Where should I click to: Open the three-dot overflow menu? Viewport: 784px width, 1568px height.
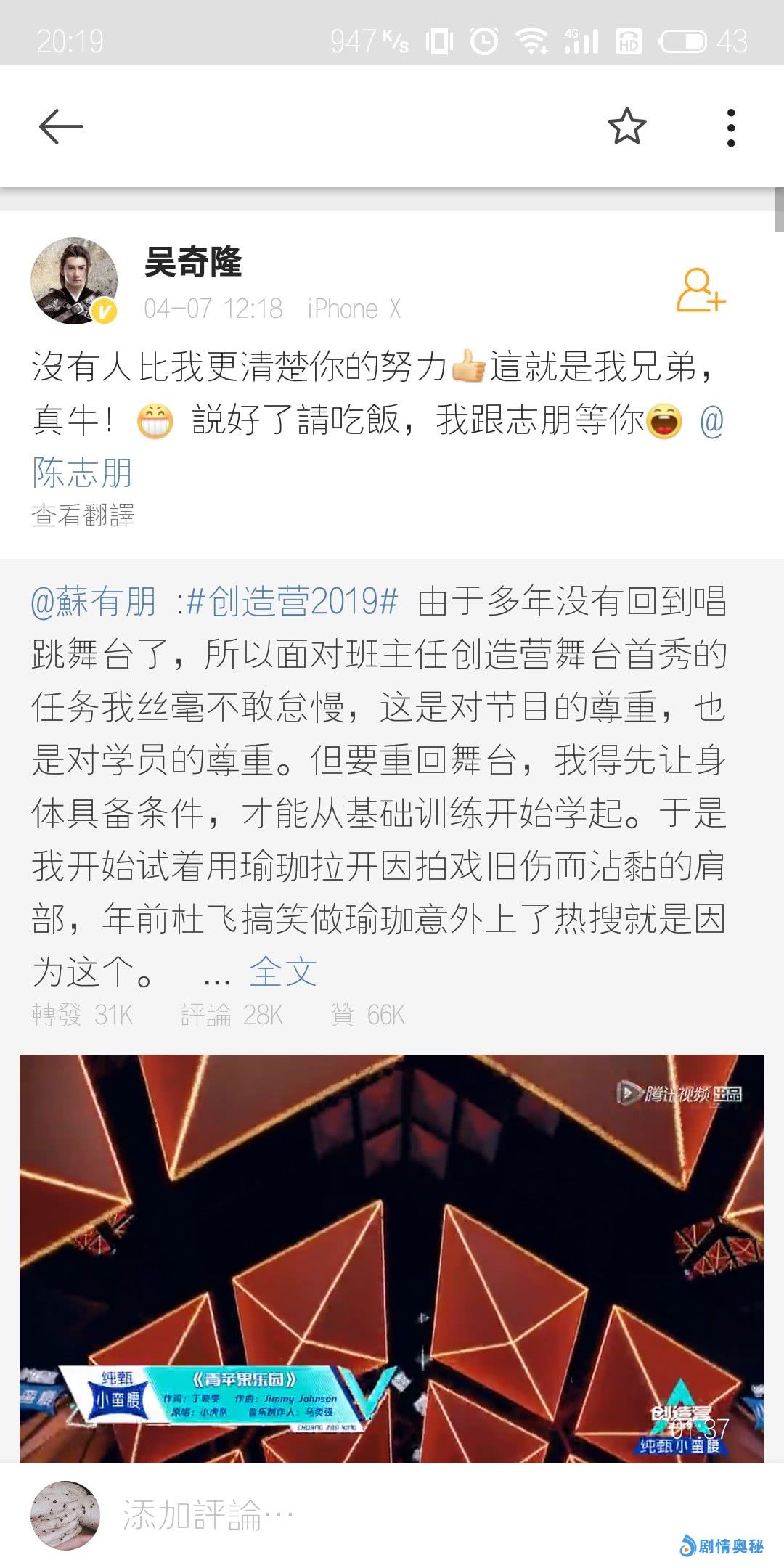730,128
